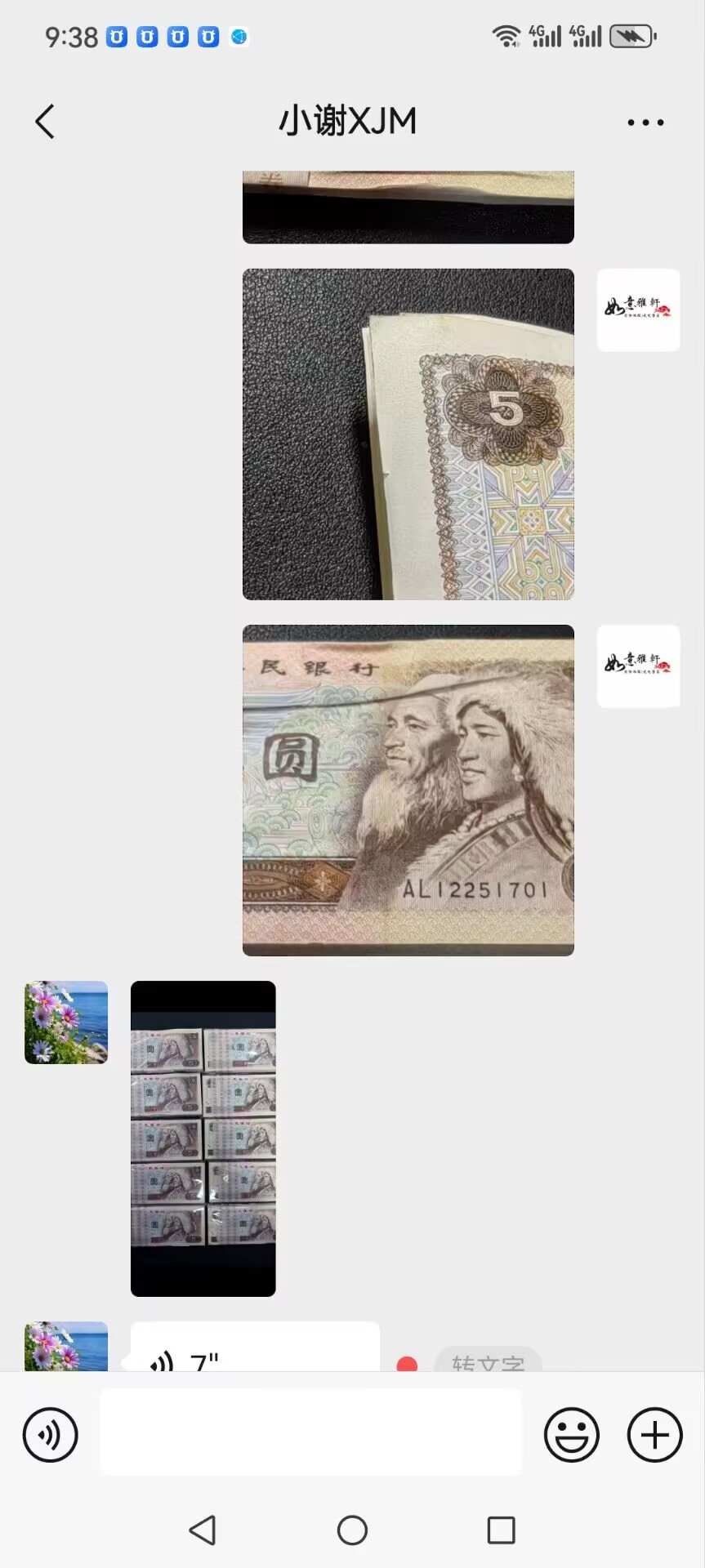View the banknote photo with serial AL12251701

[408, 791]
